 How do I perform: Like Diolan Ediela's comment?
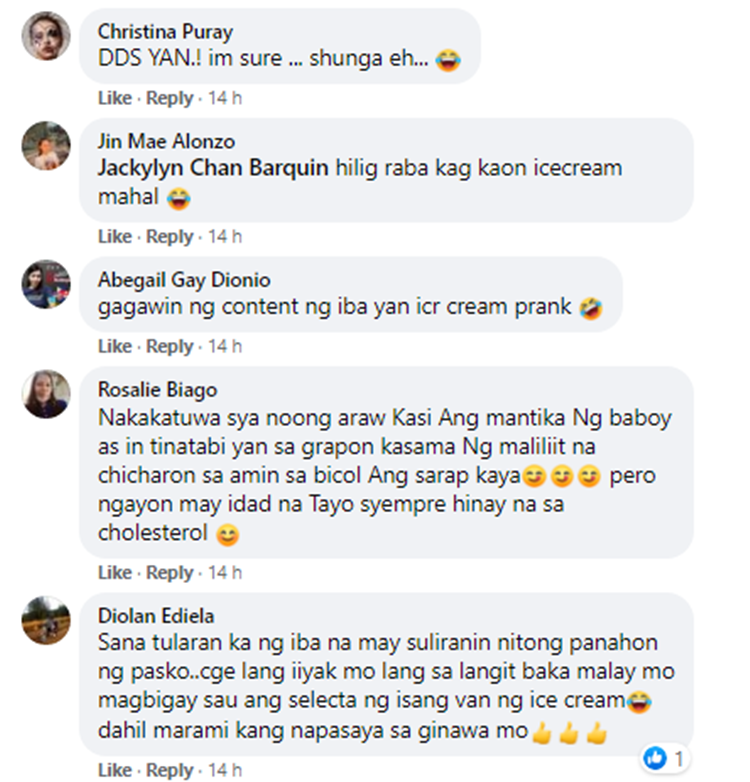click(114, 770)
